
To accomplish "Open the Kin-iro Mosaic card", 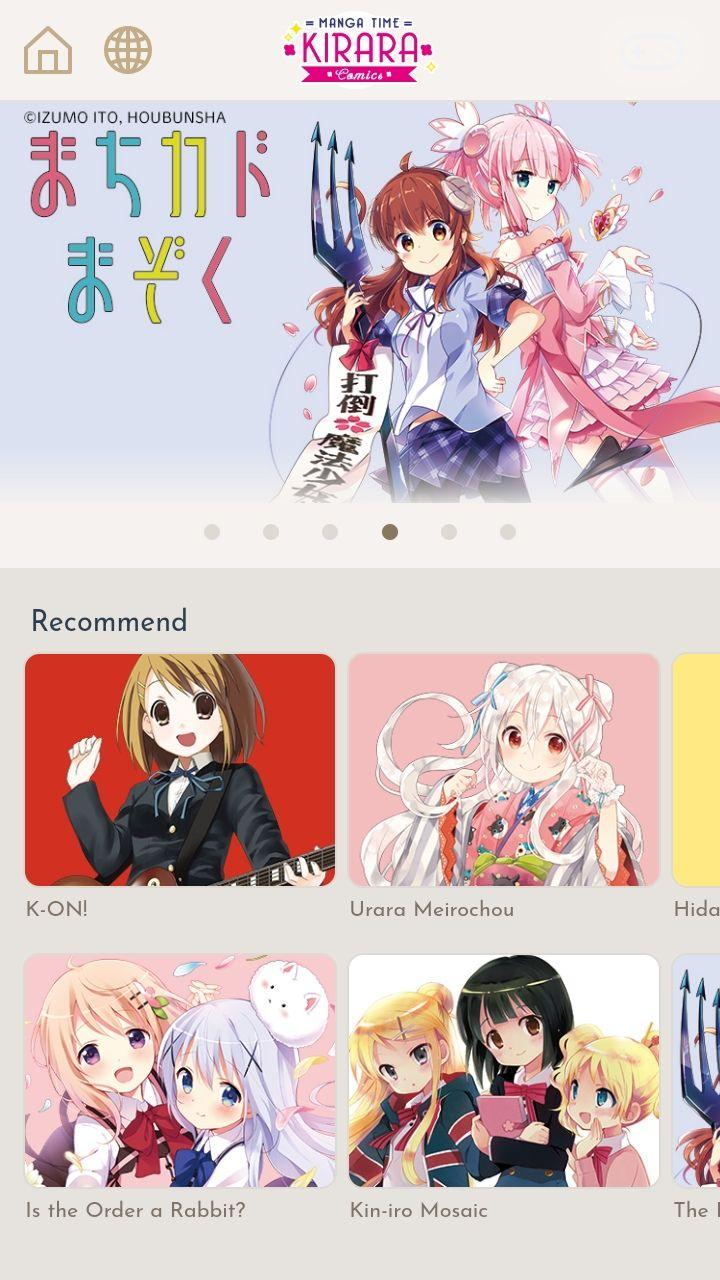I will click(x=504, y=1070).
